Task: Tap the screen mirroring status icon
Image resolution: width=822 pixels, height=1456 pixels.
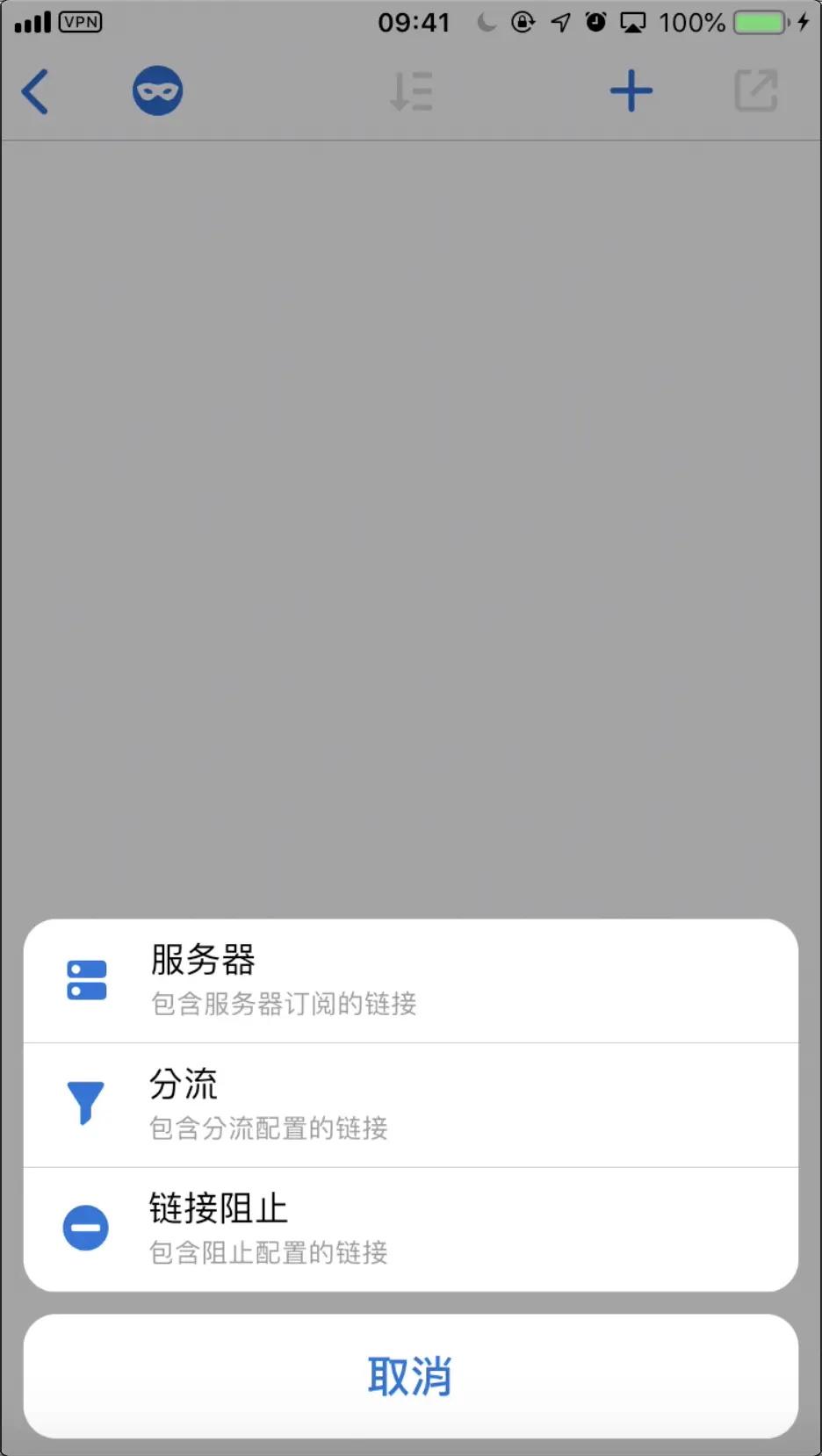Action: tap(634, 22)
